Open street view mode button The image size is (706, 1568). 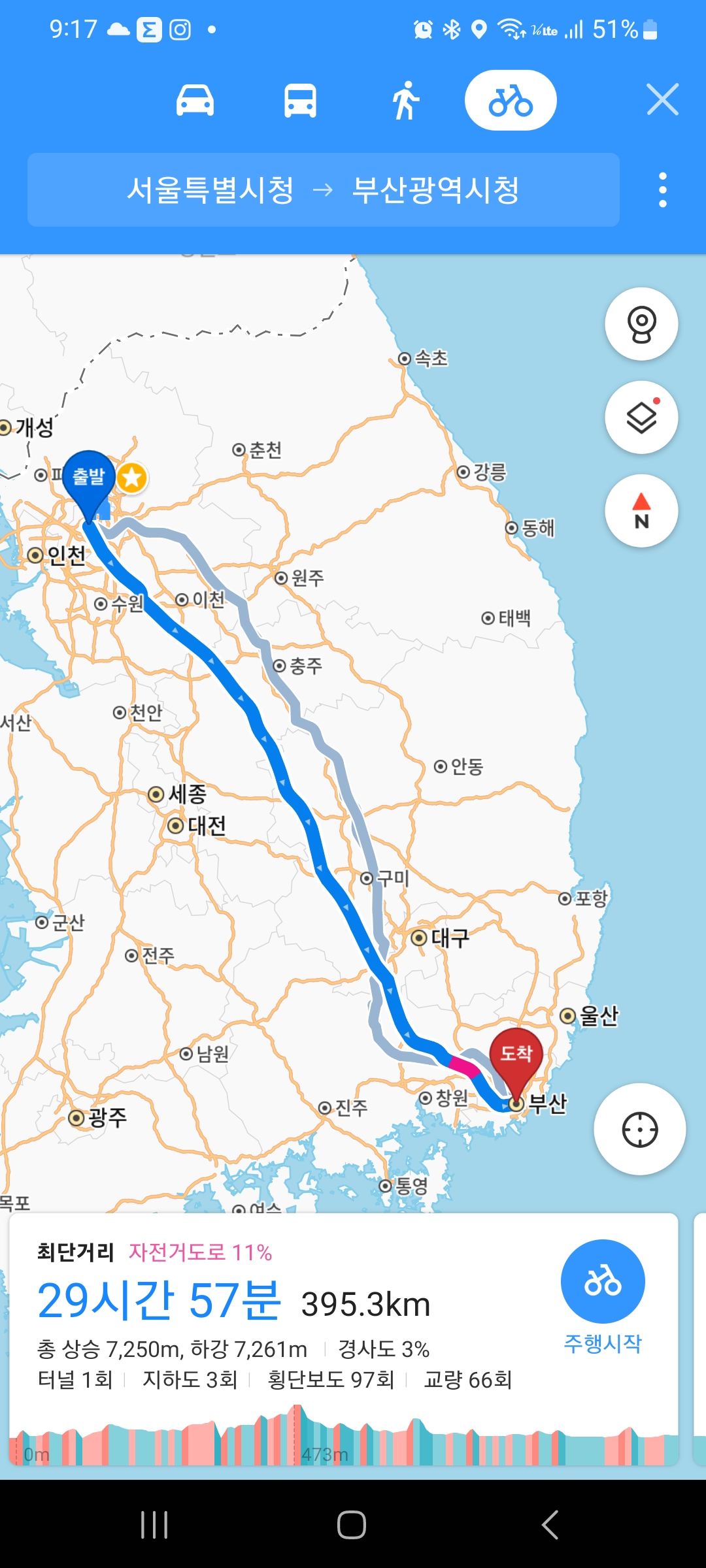pos(641,324)
